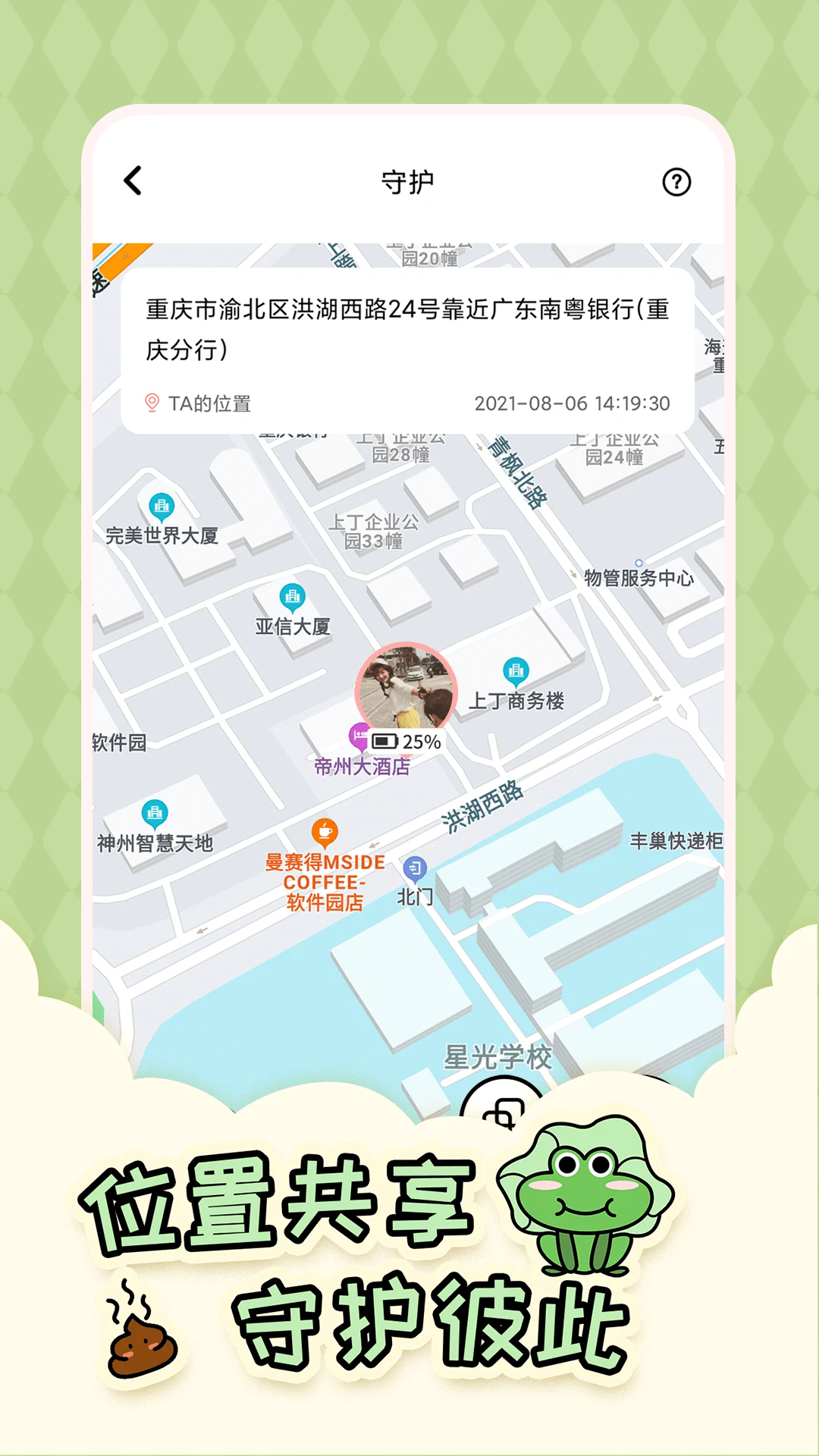Tap the 北门 metro station icon
The image size is (819, 1456).
click(416, 865)
